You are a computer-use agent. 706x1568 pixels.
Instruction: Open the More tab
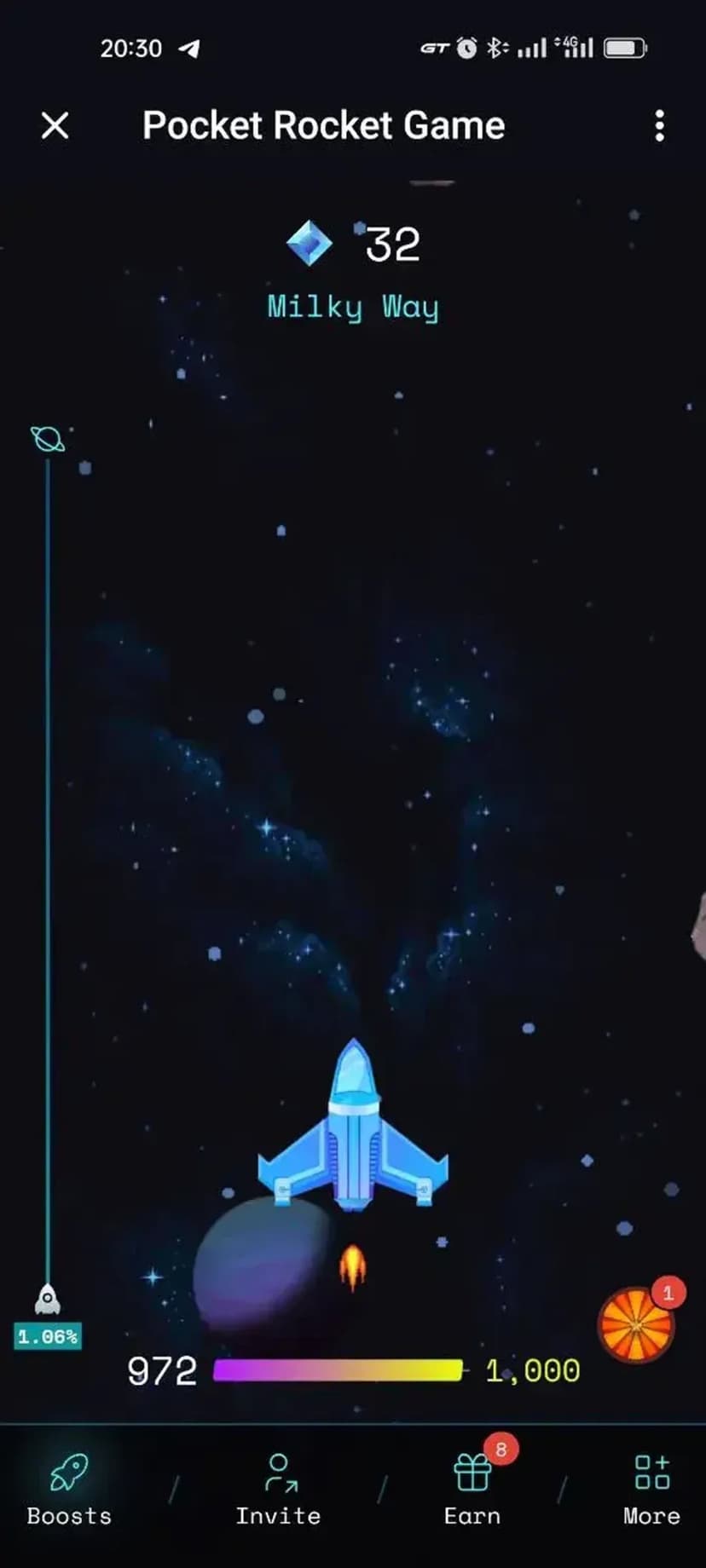(x=651, y=1490)
